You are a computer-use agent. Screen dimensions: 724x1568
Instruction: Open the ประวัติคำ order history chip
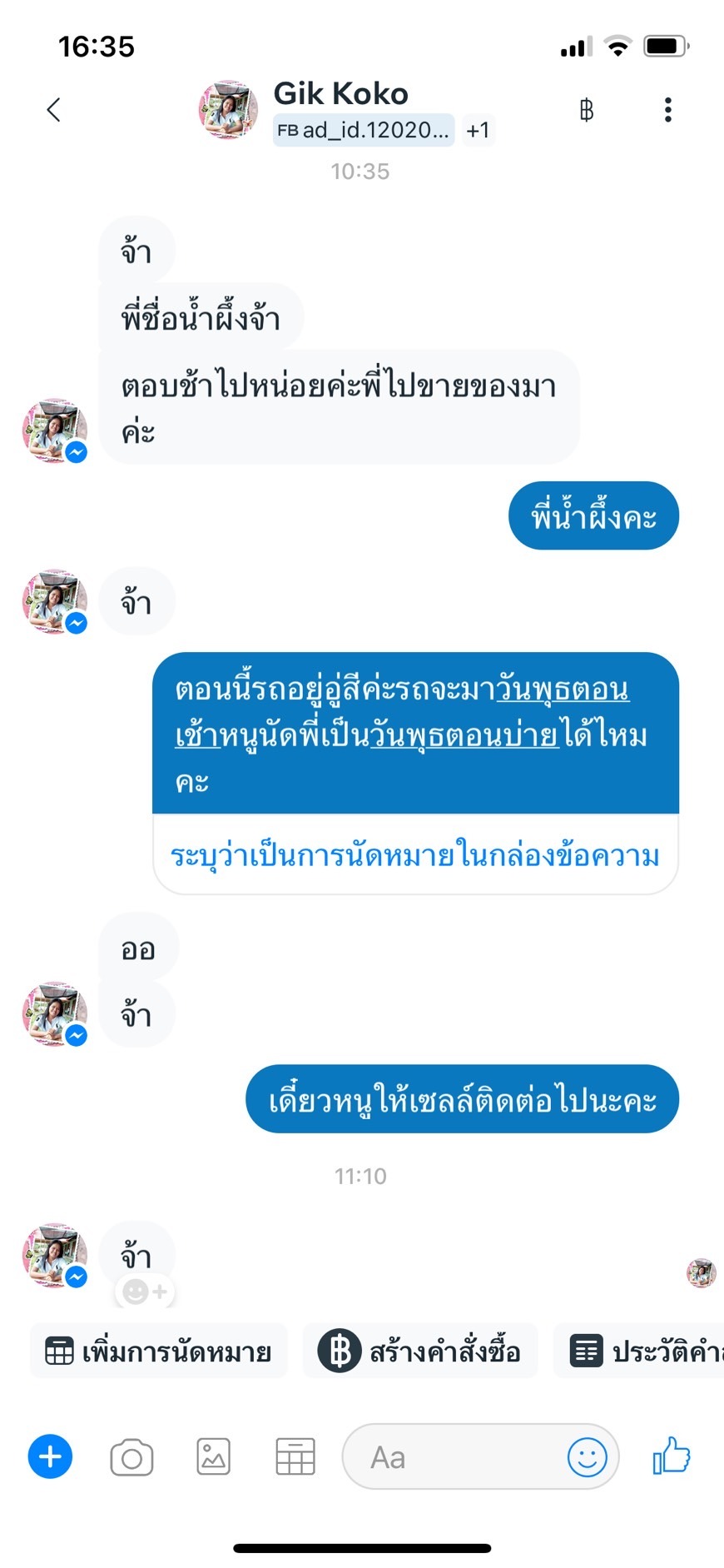coord(639,1351)
